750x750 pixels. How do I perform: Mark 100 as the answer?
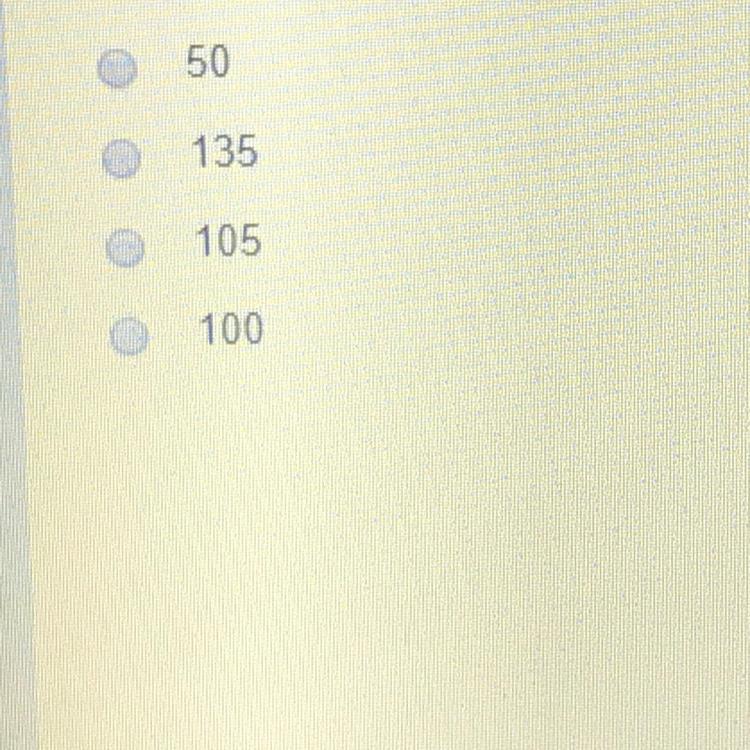[129, 336]
